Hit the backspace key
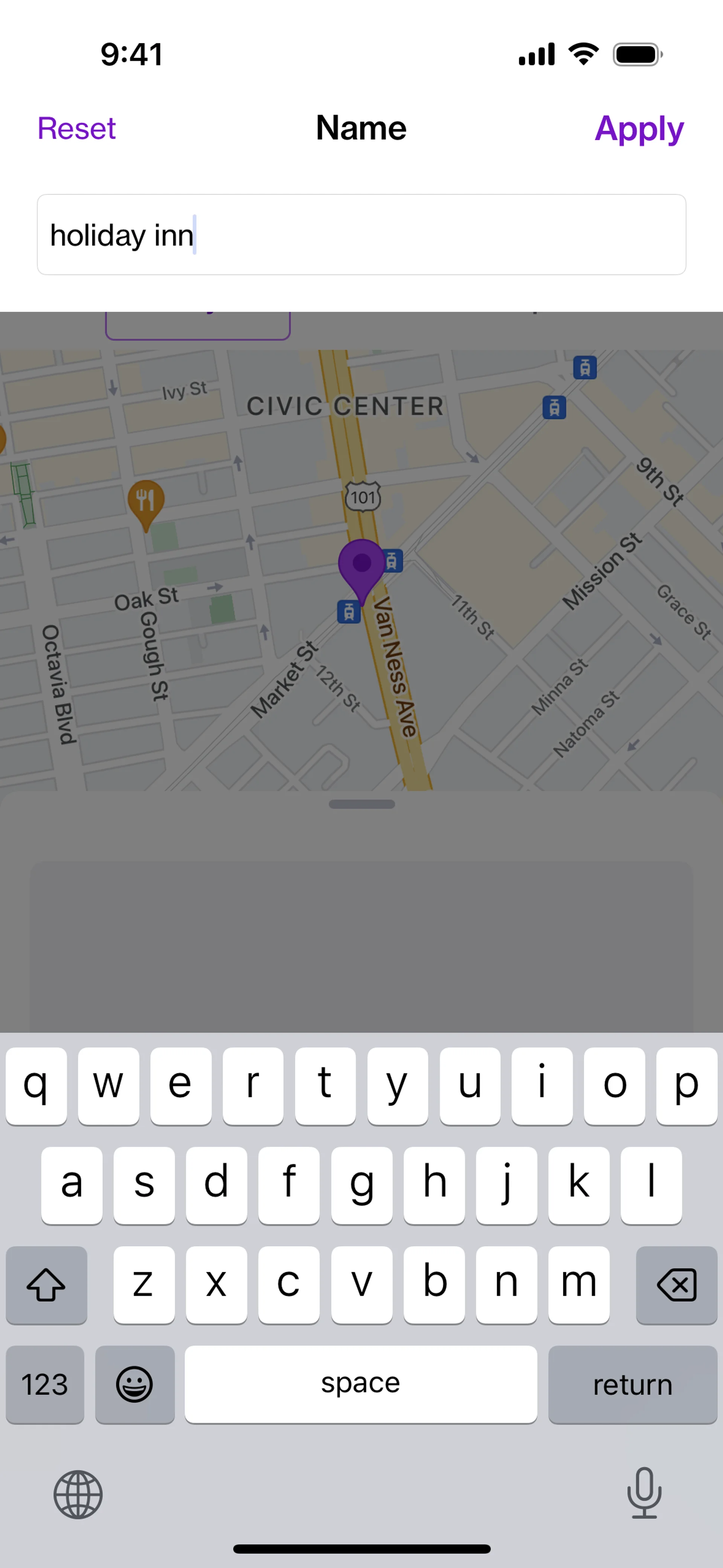The image size is (723, 1568). [x=676, y=1284]
